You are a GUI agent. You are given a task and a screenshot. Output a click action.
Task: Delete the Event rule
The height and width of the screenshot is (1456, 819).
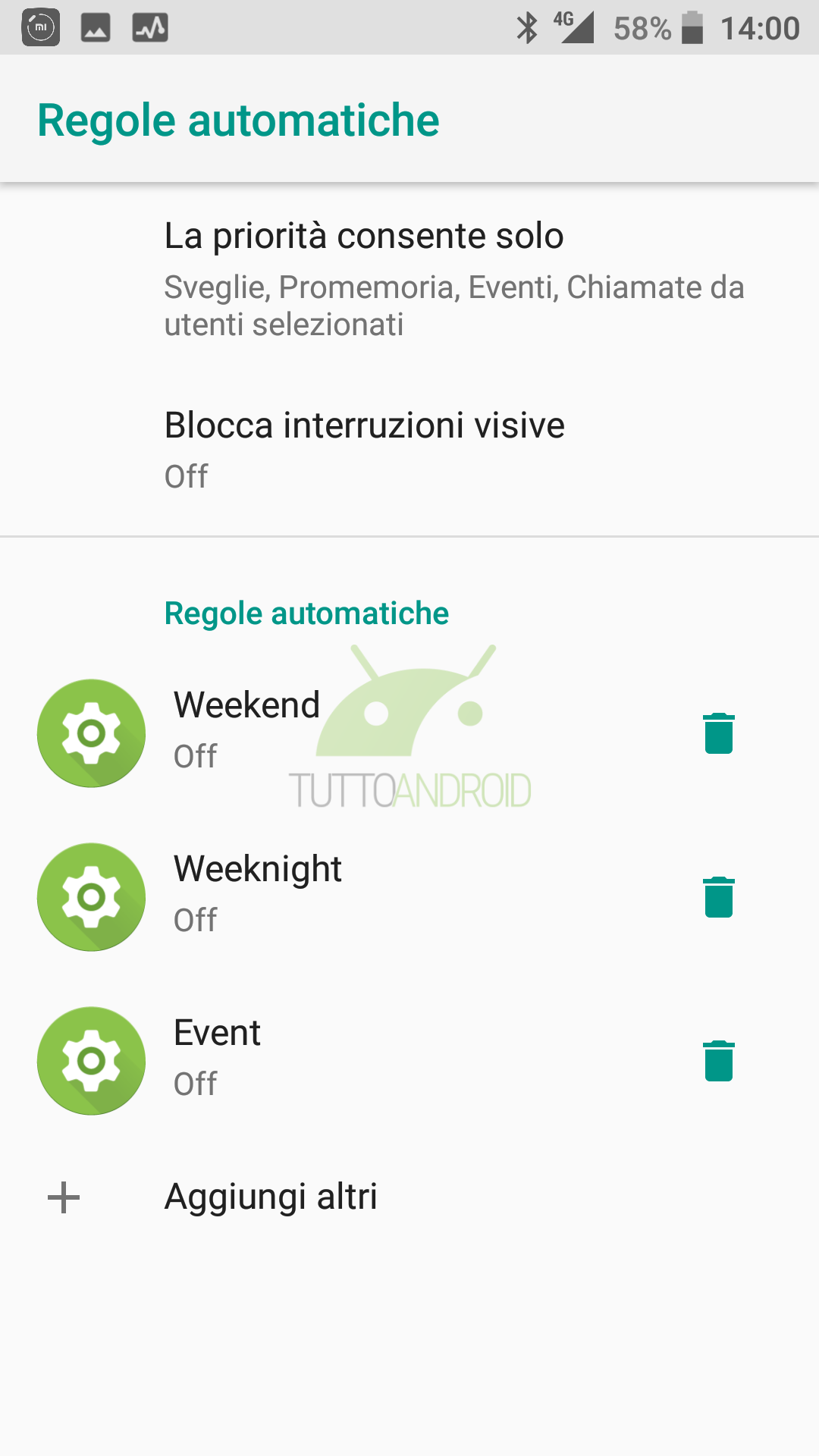[718, 1061]
